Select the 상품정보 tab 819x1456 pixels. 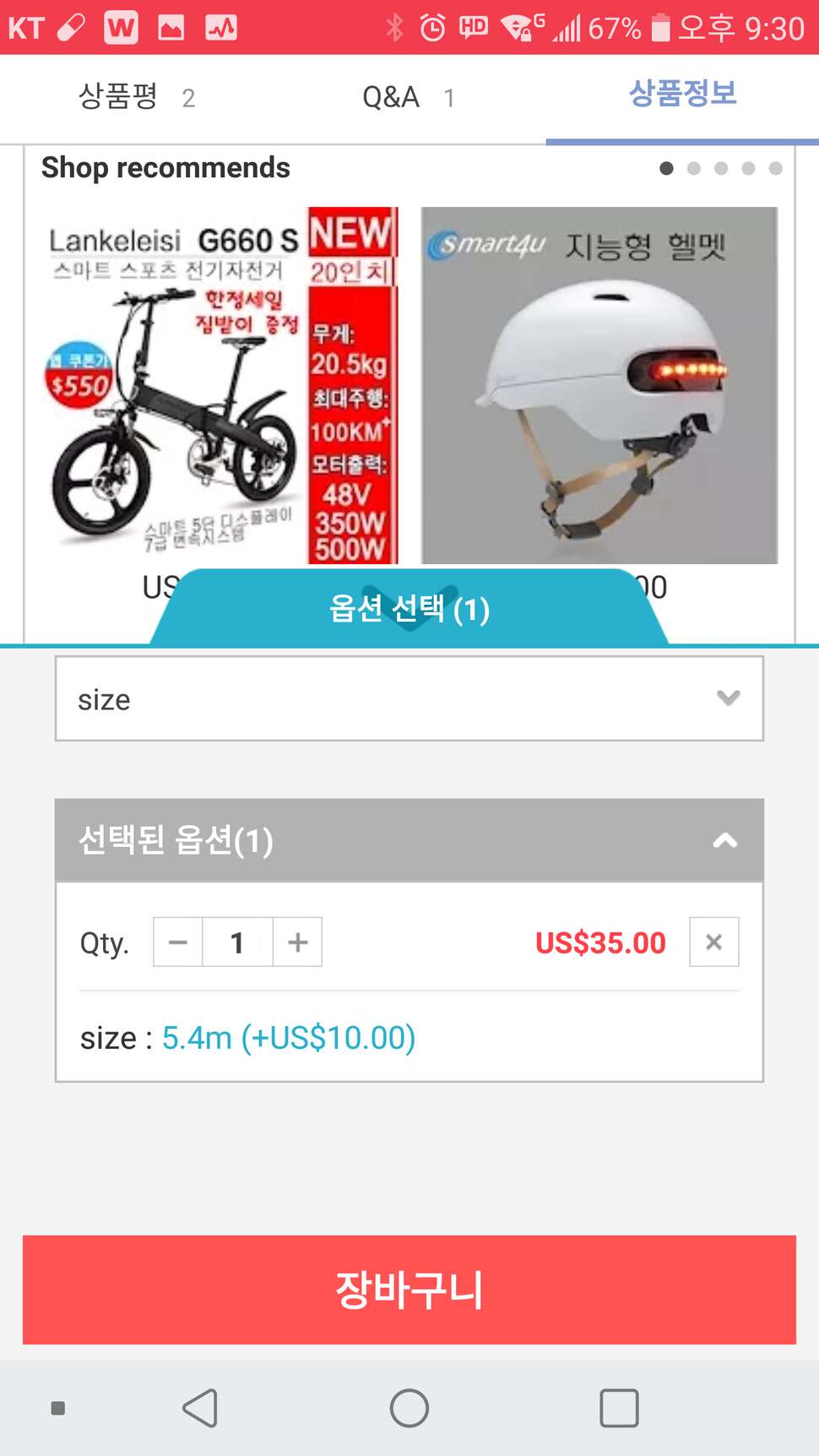click(x=682, y=95)
